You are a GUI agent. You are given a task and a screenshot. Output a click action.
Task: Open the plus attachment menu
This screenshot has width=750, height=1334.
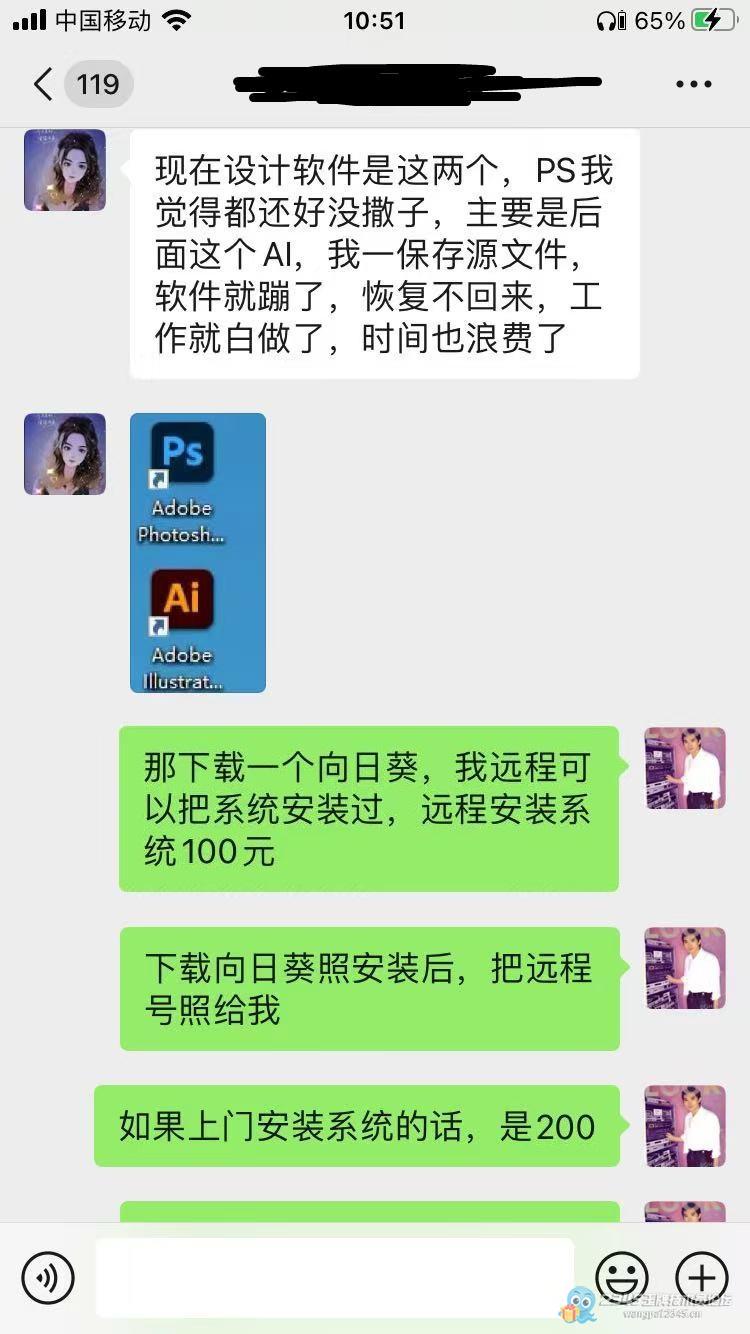701,1277
